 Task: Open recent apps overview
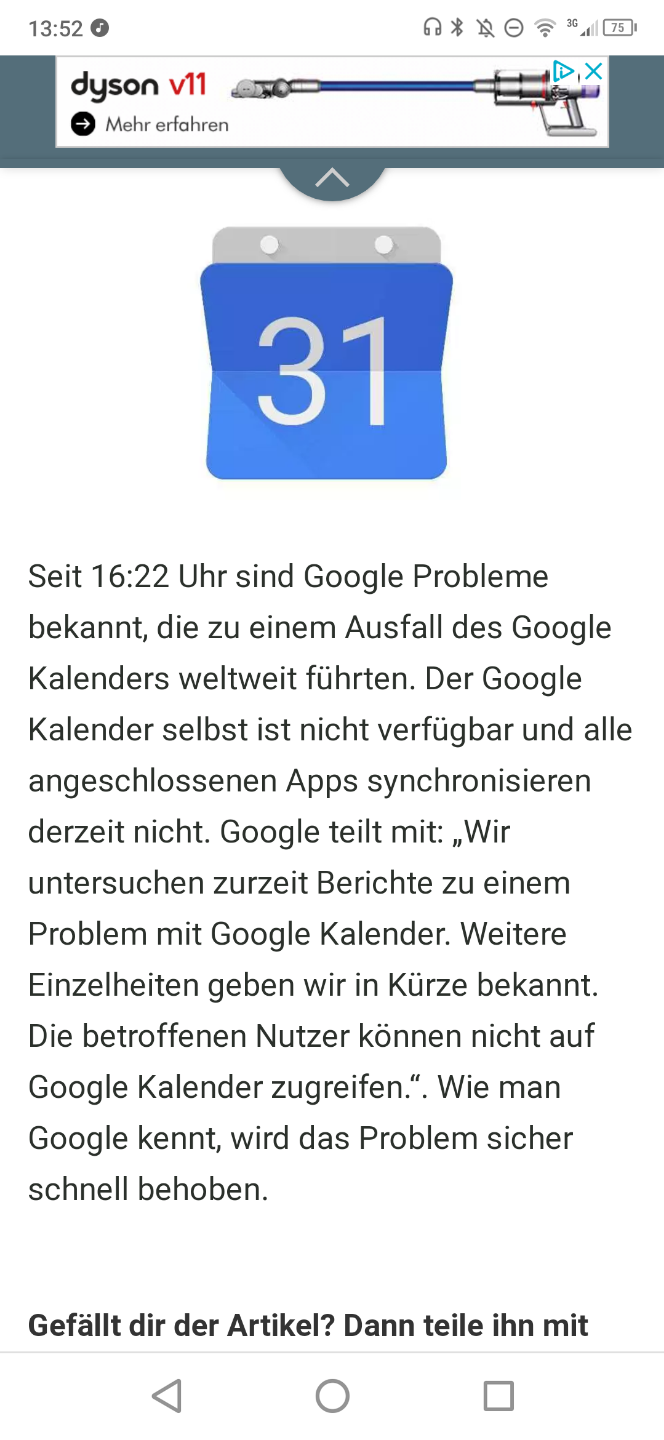498,1396
